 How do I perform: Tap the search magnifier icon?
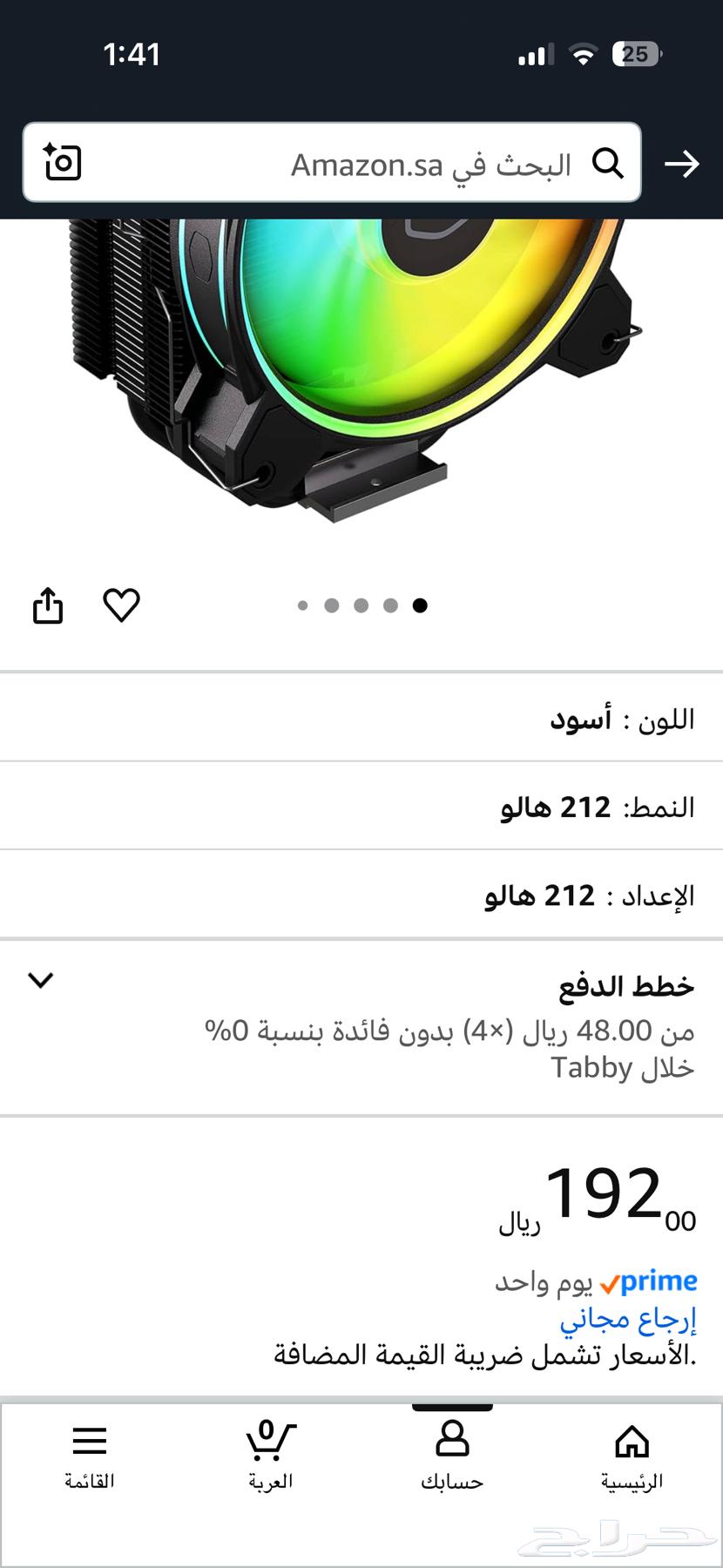click(x=610, y=162)
